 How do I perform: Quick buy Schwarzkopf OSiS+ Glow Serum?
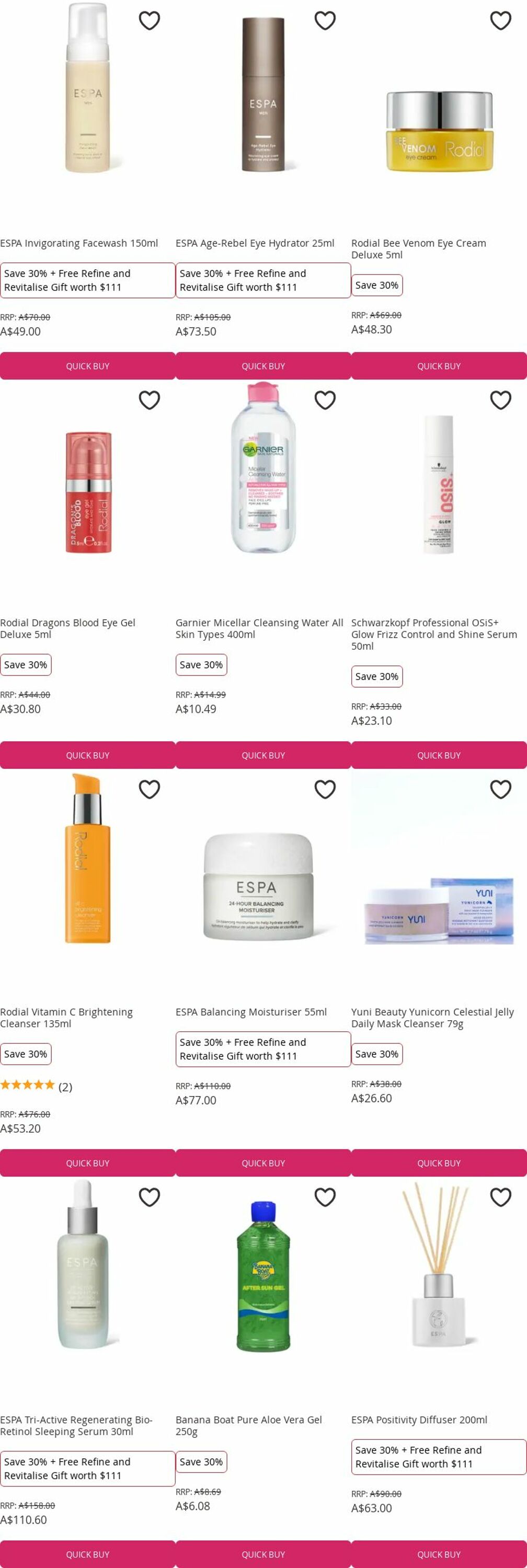pos(439,755)
